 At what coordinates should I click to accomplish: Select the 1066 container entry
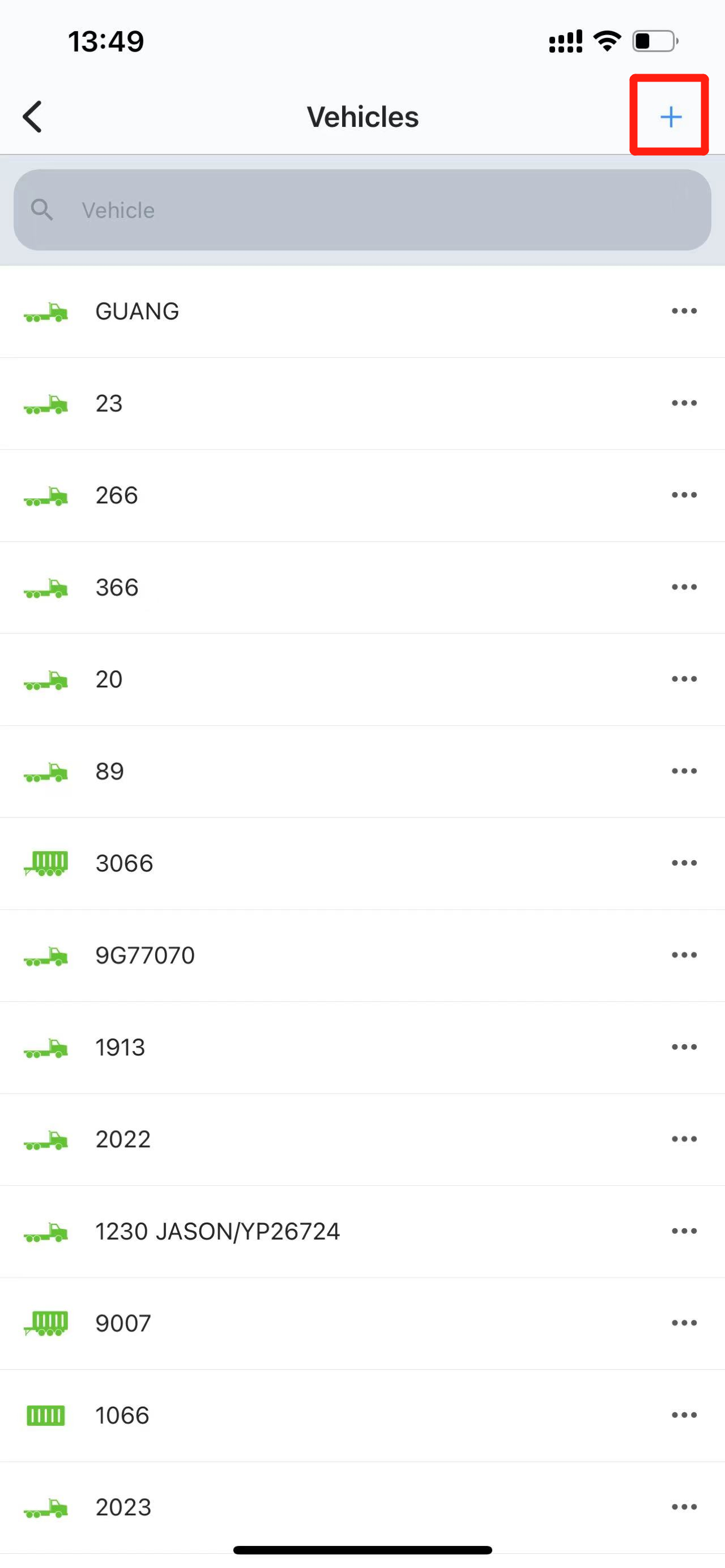[122, 1415]
